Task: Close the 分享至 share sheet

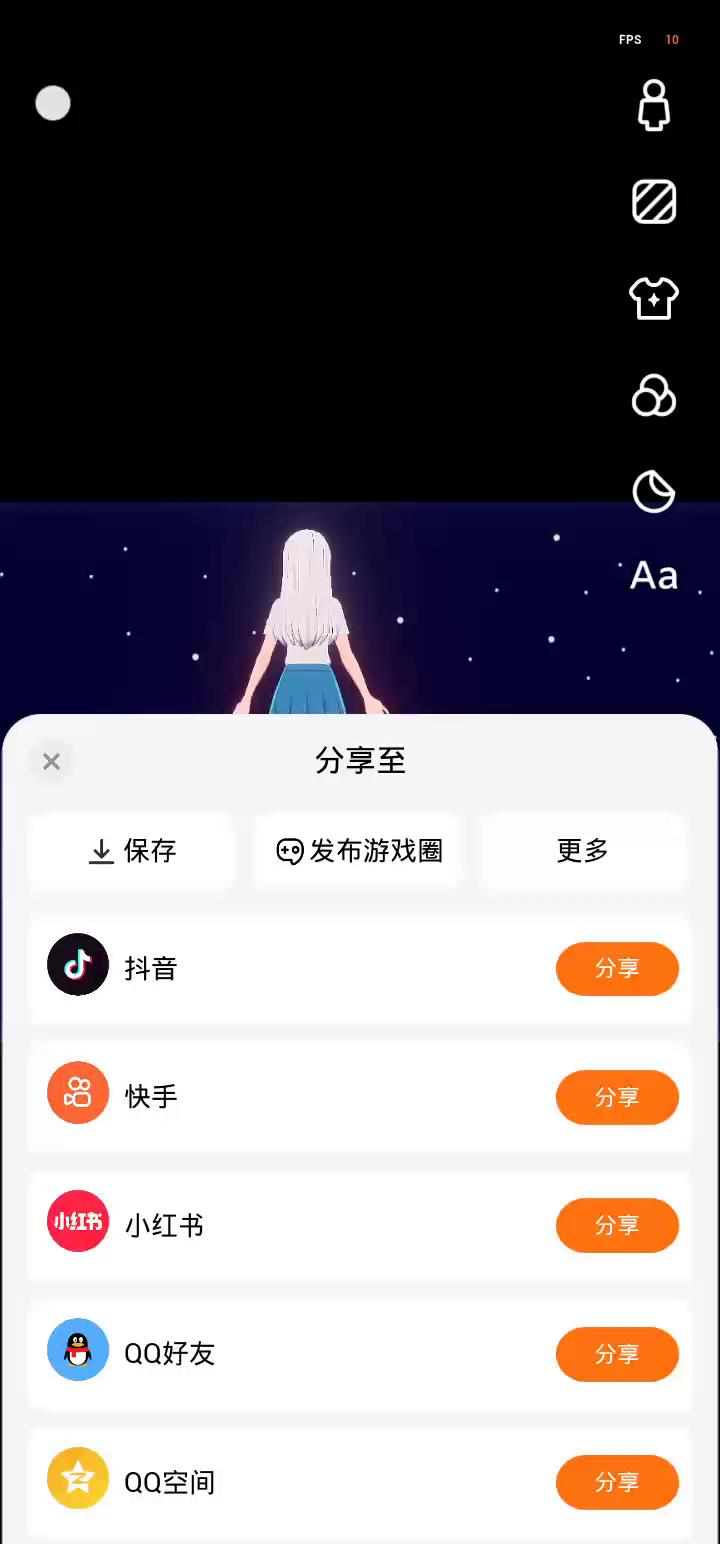Action: [52, 762]
